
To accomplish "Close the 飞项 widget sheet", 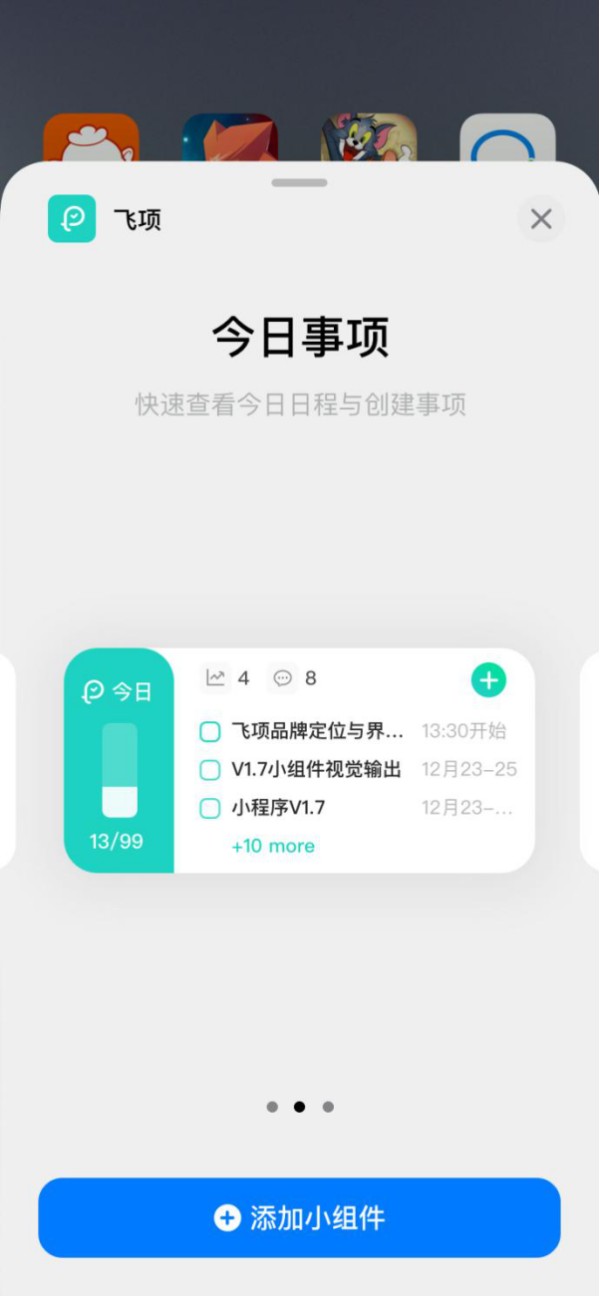I will click(x=541, y=219).
